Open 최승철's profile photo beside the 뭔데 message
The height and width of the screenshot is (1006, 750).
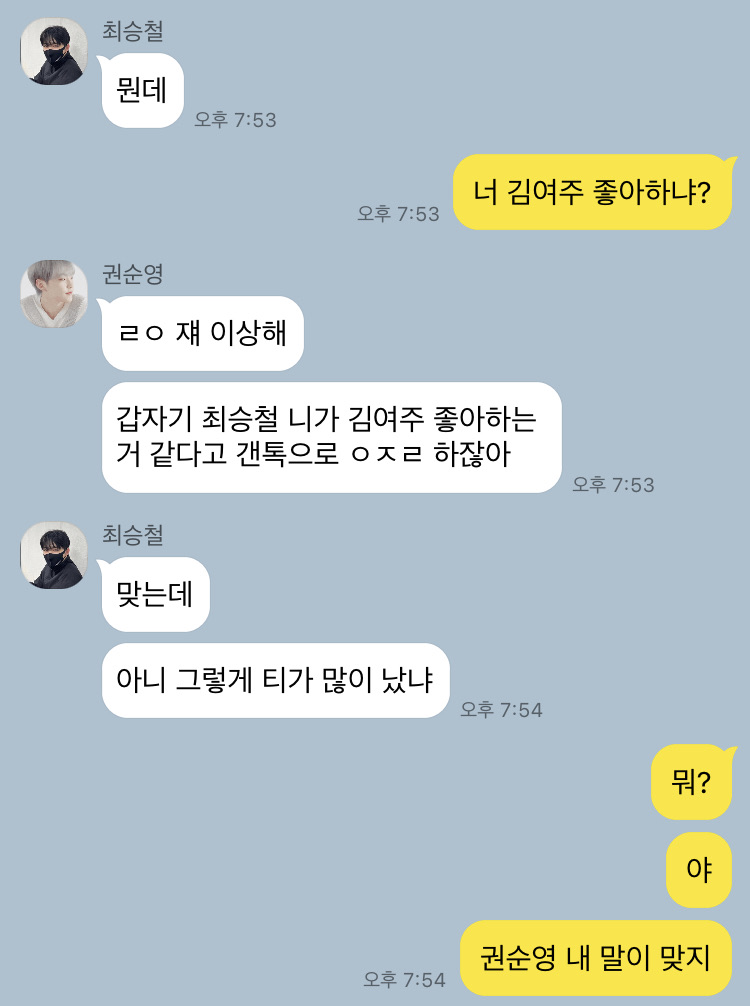click(54, 51)
